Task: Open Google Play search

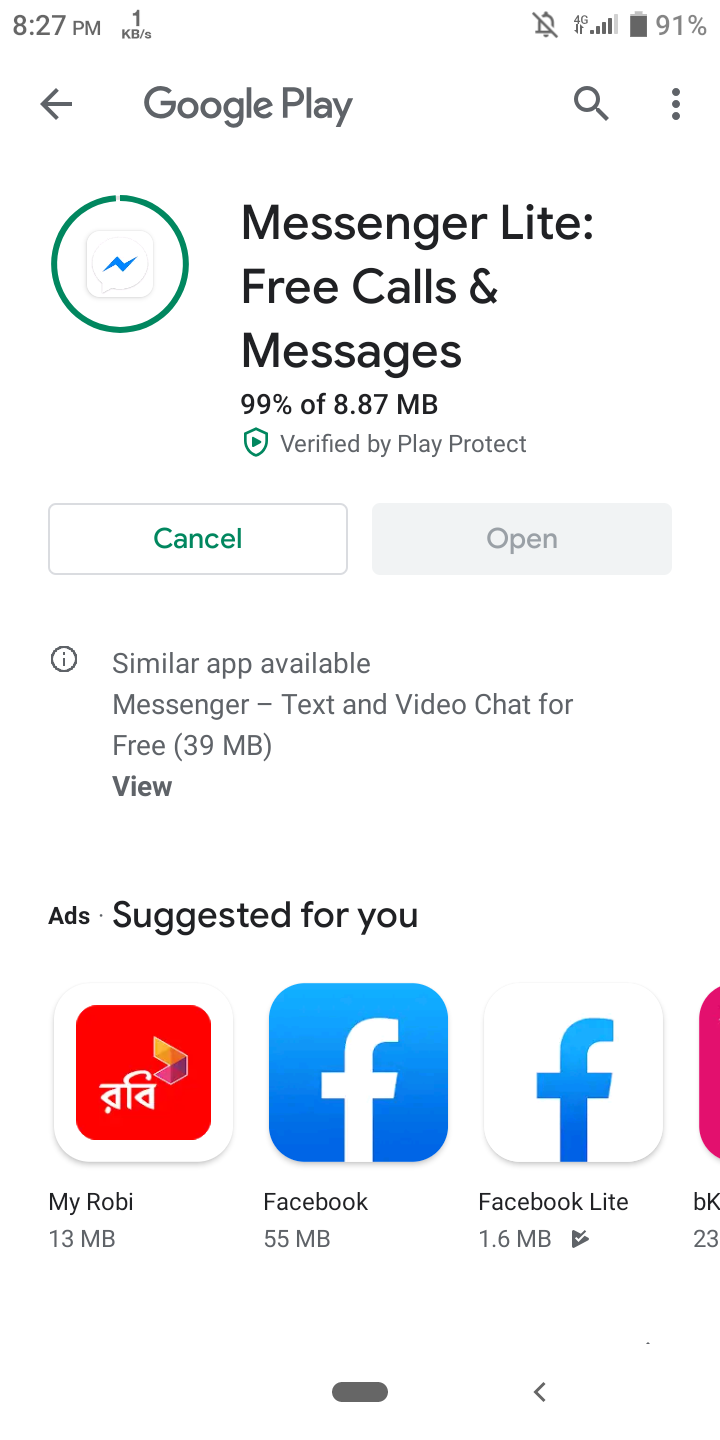Action: 590,103
